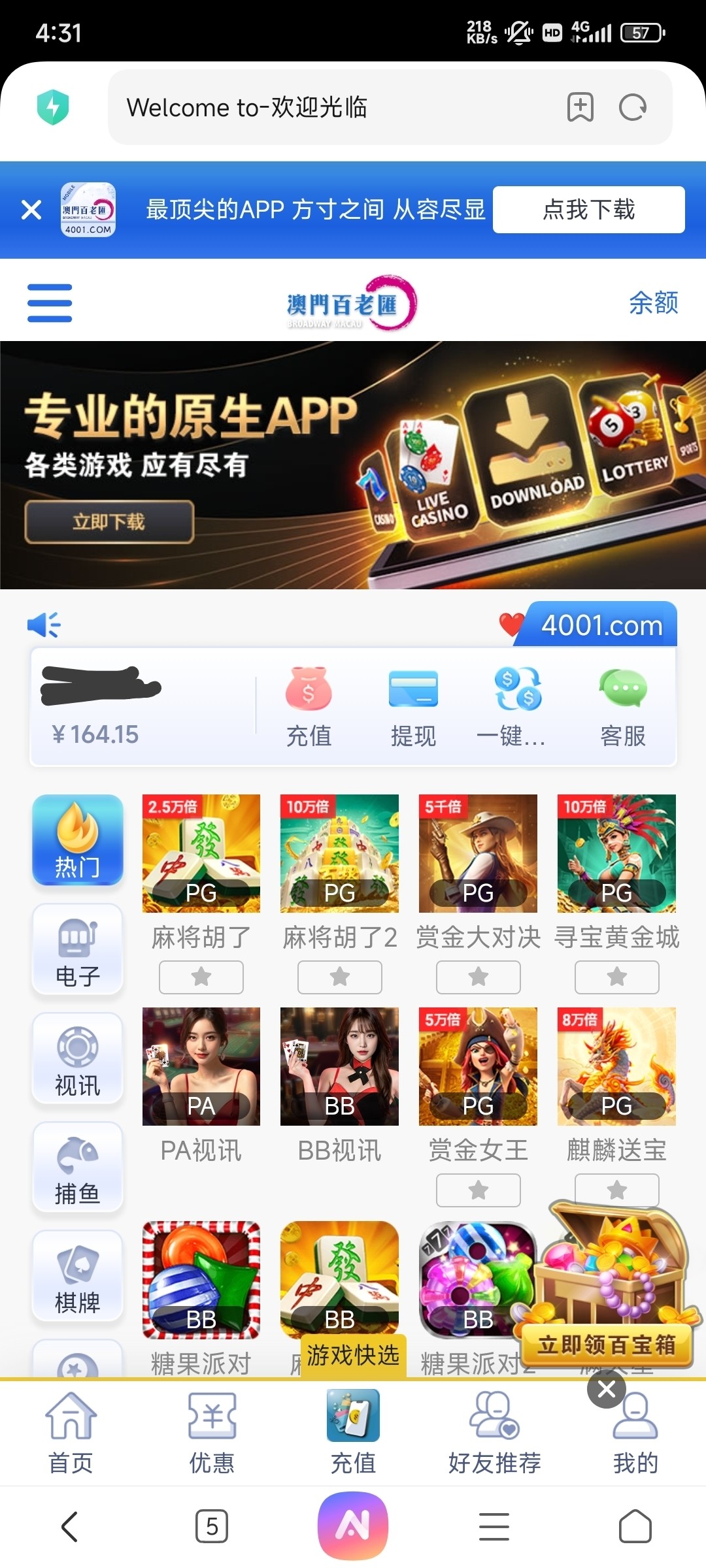706x1568 pixels.
Task: Launch the BB视讯 live game
Action: [x=339, y=1066]
